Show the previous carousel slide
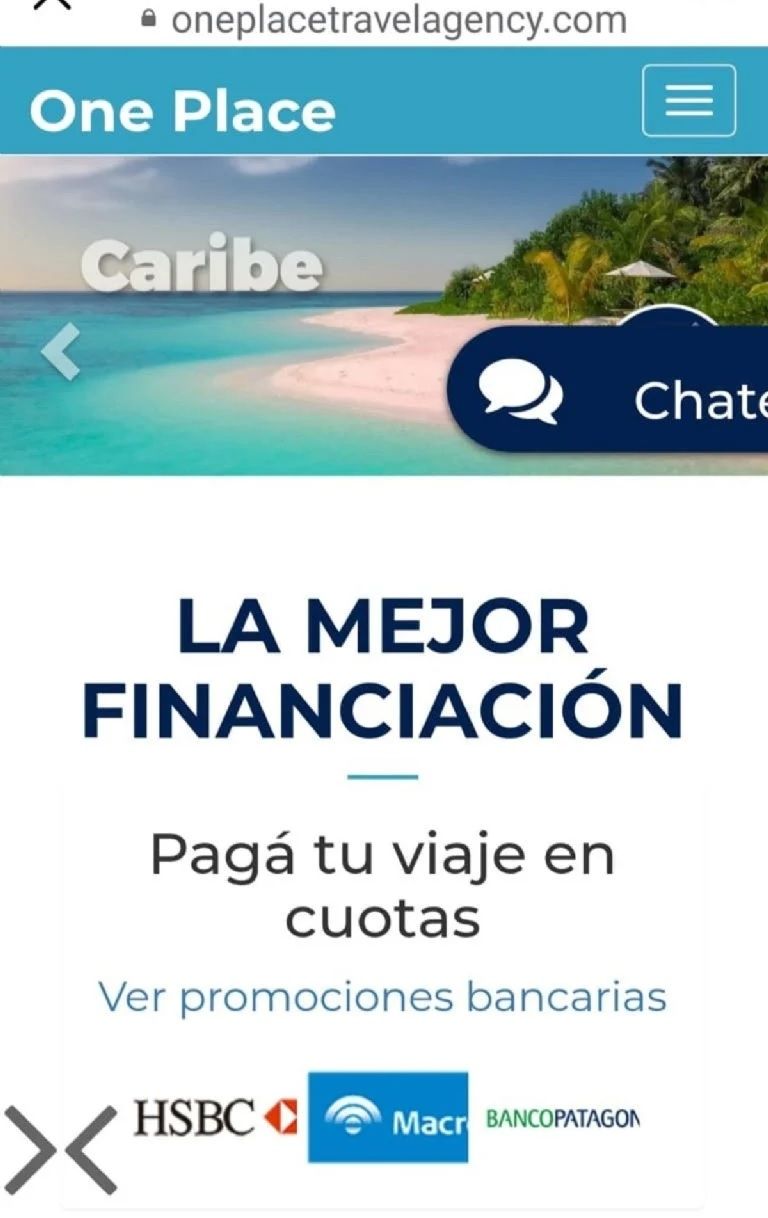Image resolution: width=768 pixels, height=1218 pixels. [61, 353]
